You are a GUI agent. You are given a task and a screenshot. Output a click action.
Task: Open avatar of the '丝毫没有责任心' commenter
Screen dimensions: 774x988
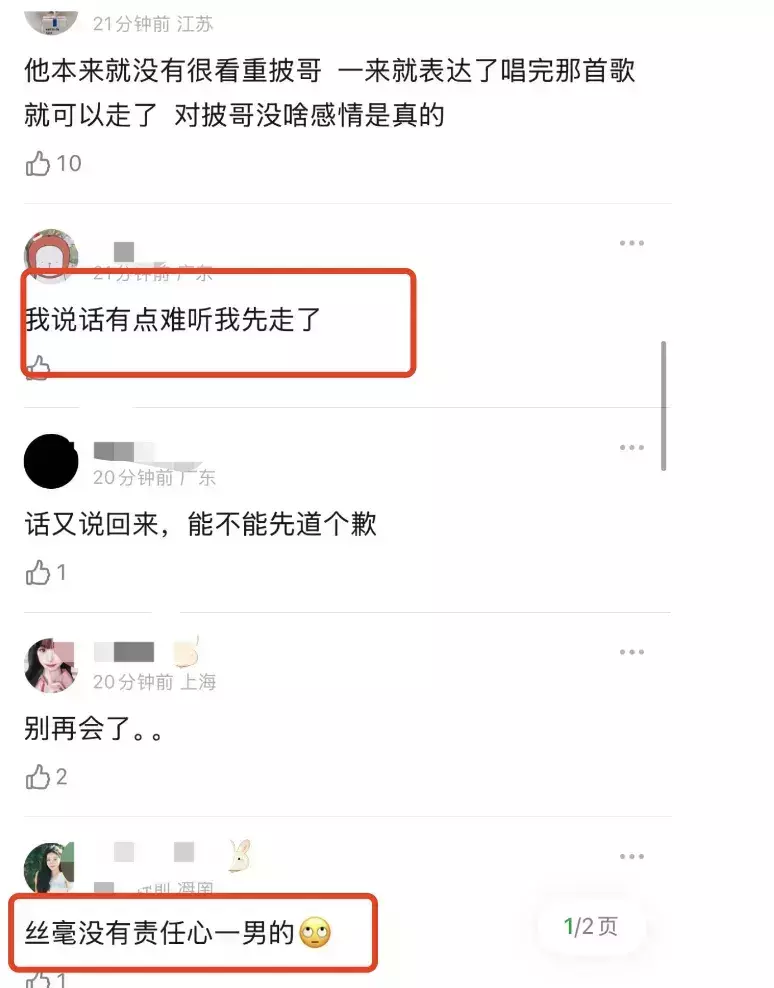(x=50, y=868)
